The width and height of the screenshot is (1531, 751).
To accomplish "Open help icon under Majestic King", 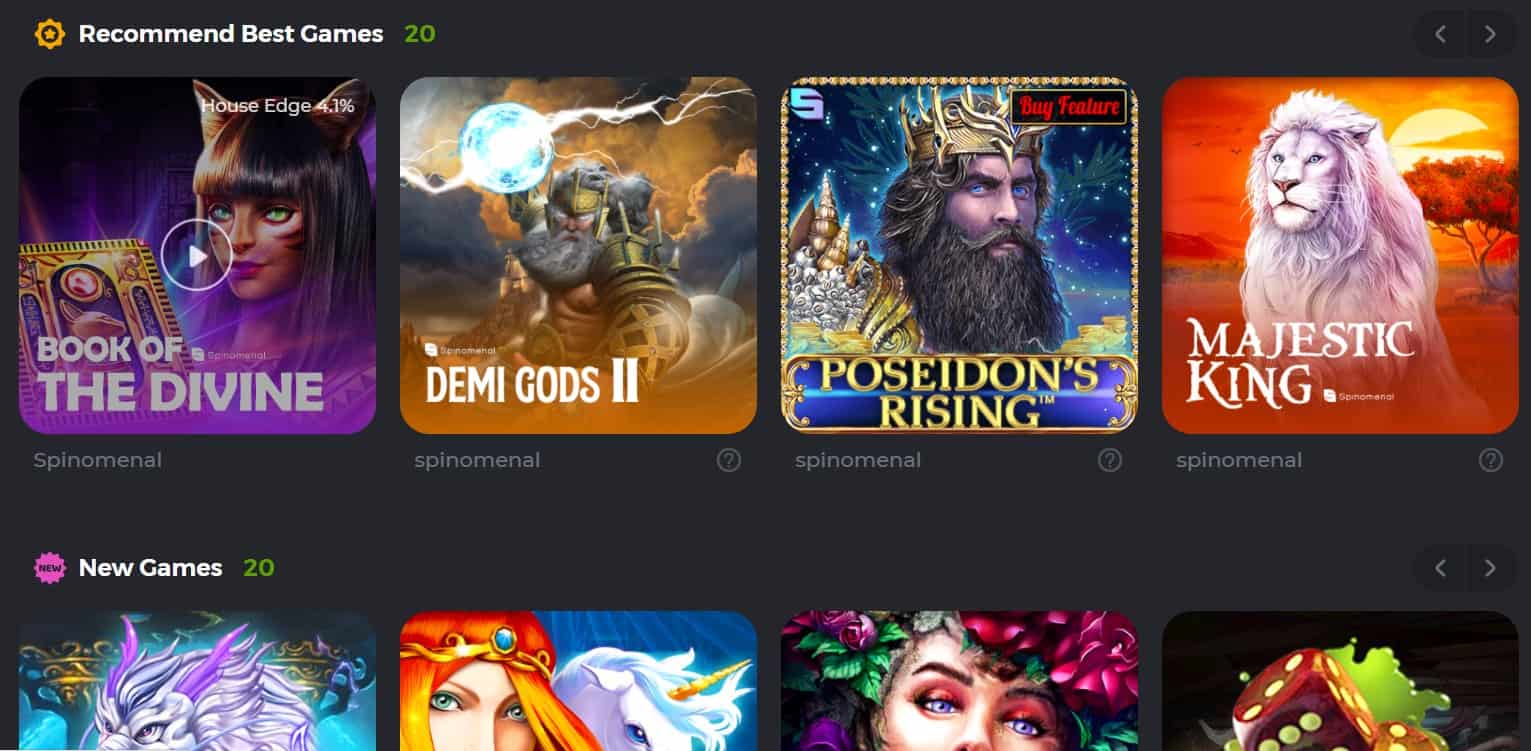I will coord(1490,460).
